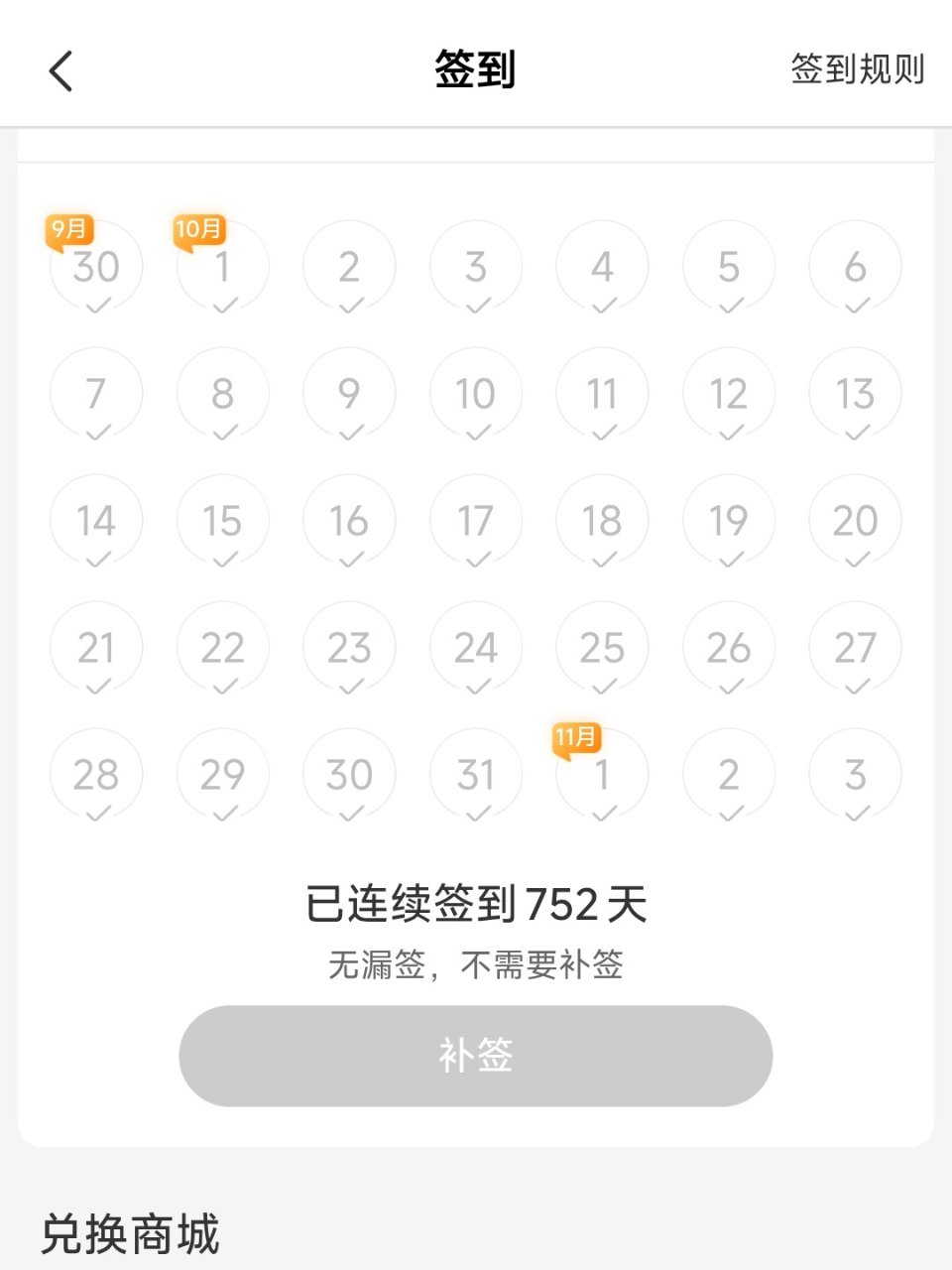Open the 签到规则 rules page

pyautogui.click(x=859, y=67)
